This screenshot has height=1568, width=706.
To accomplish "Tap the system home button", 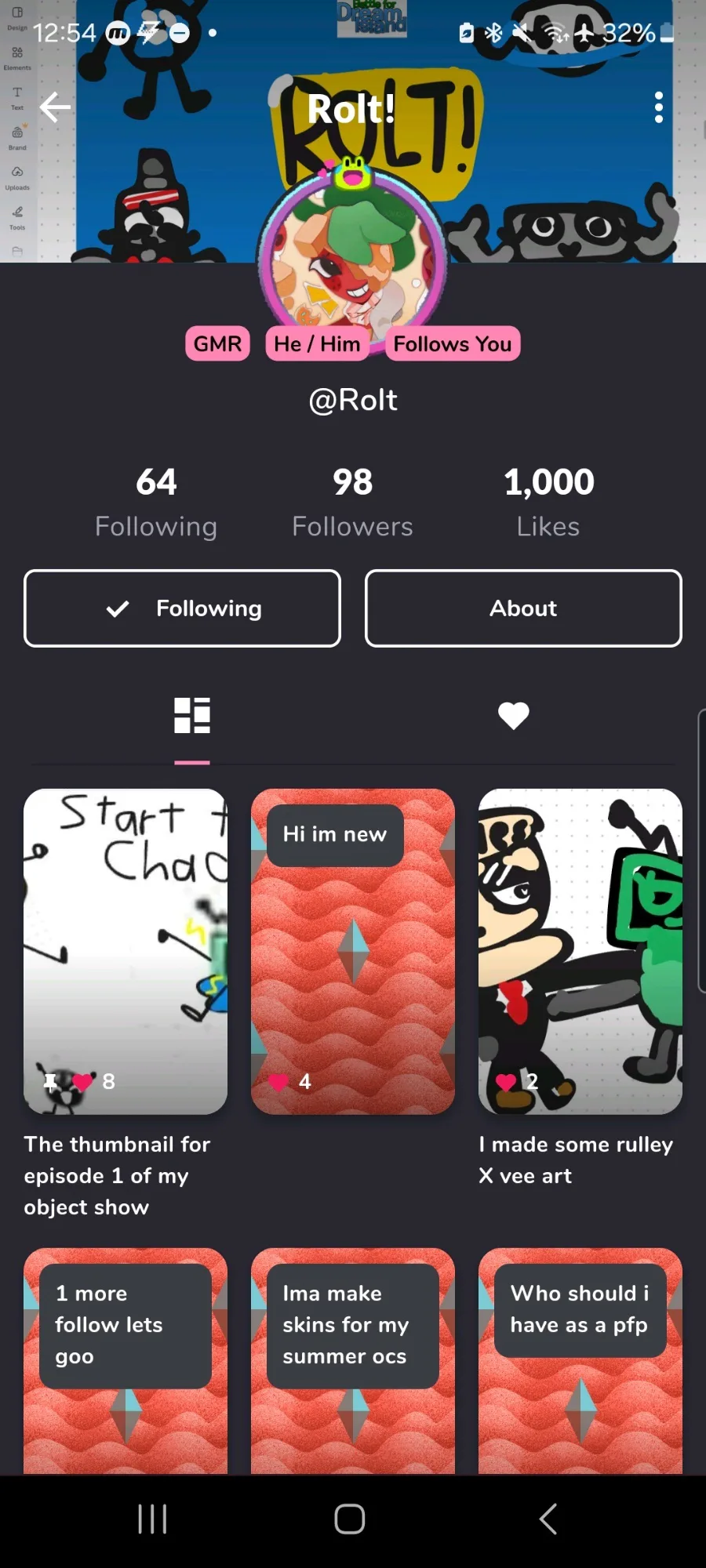I will coord(350,1519).
